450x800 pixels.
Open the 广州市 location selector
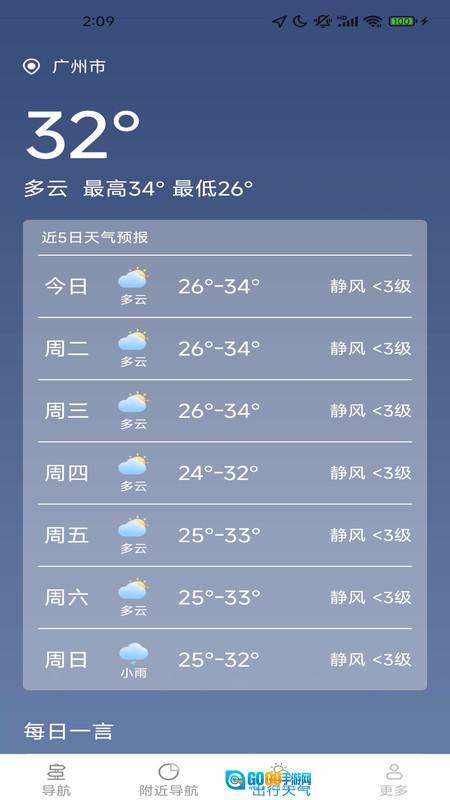coord(65,67)
